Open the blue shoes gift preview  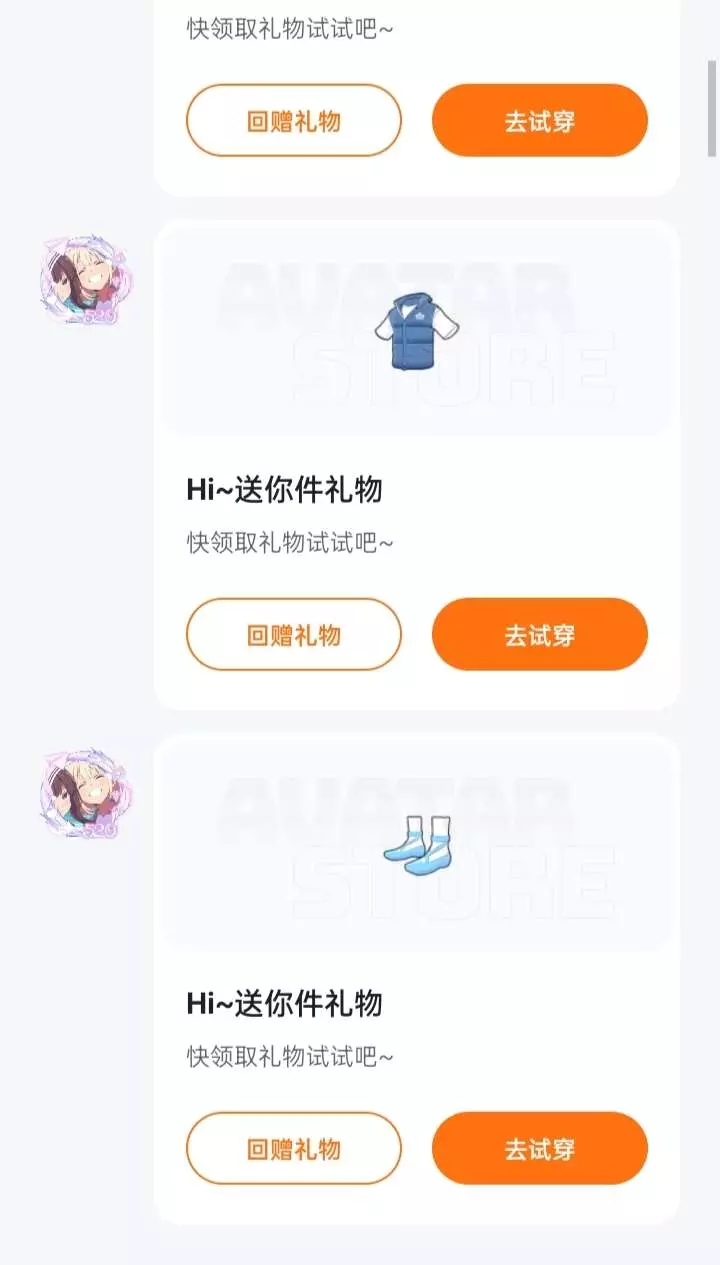coord(416,843)
